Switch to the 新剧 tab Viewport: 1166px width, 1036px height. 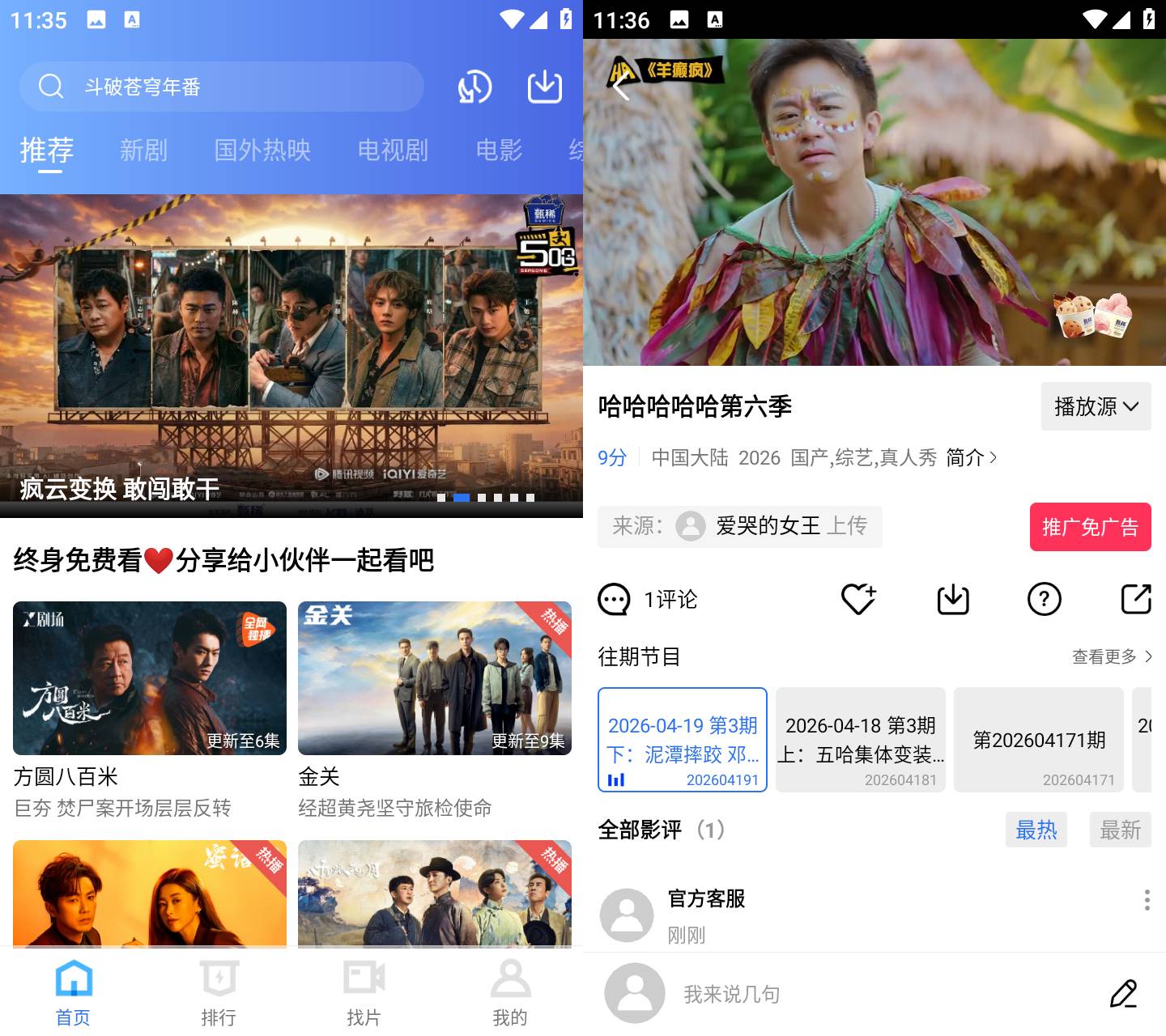click(x=143, y=150)
